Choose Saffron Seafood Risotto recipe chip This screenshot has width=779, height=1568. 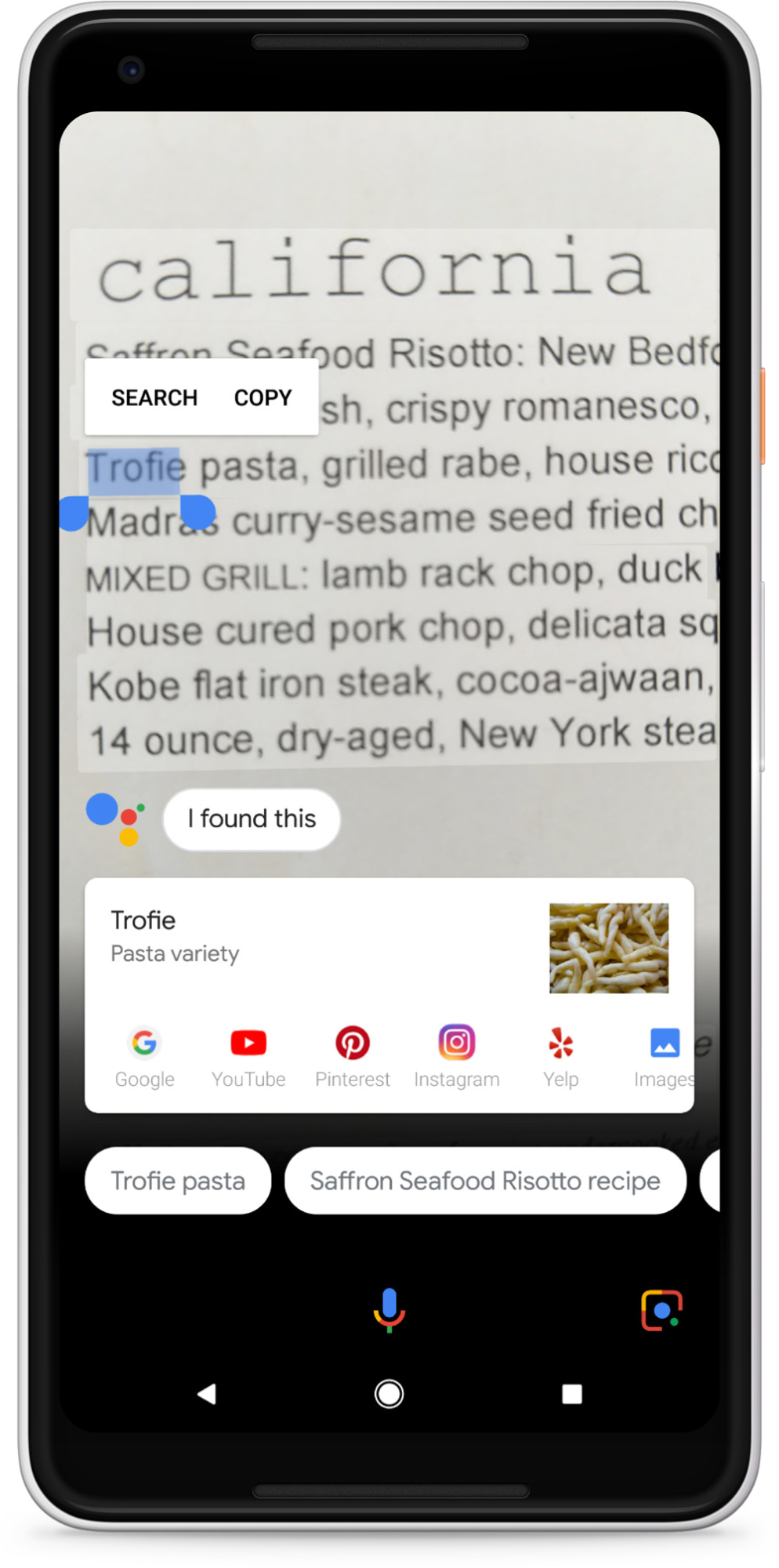pos(485,1180)
